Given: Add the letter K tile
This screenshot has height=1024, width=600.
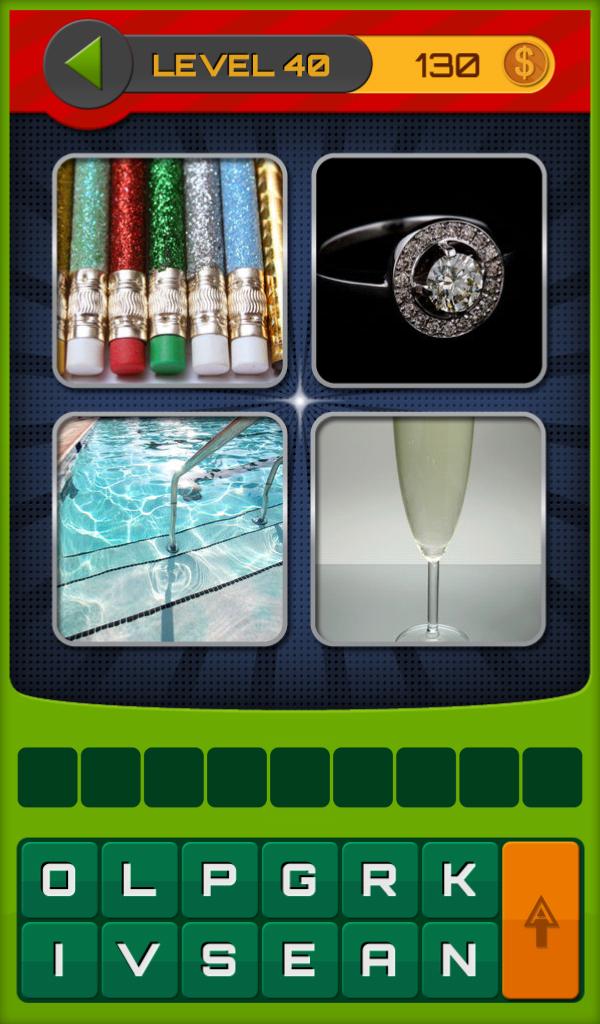Looking at the screenshot, I should click(459, 881).
